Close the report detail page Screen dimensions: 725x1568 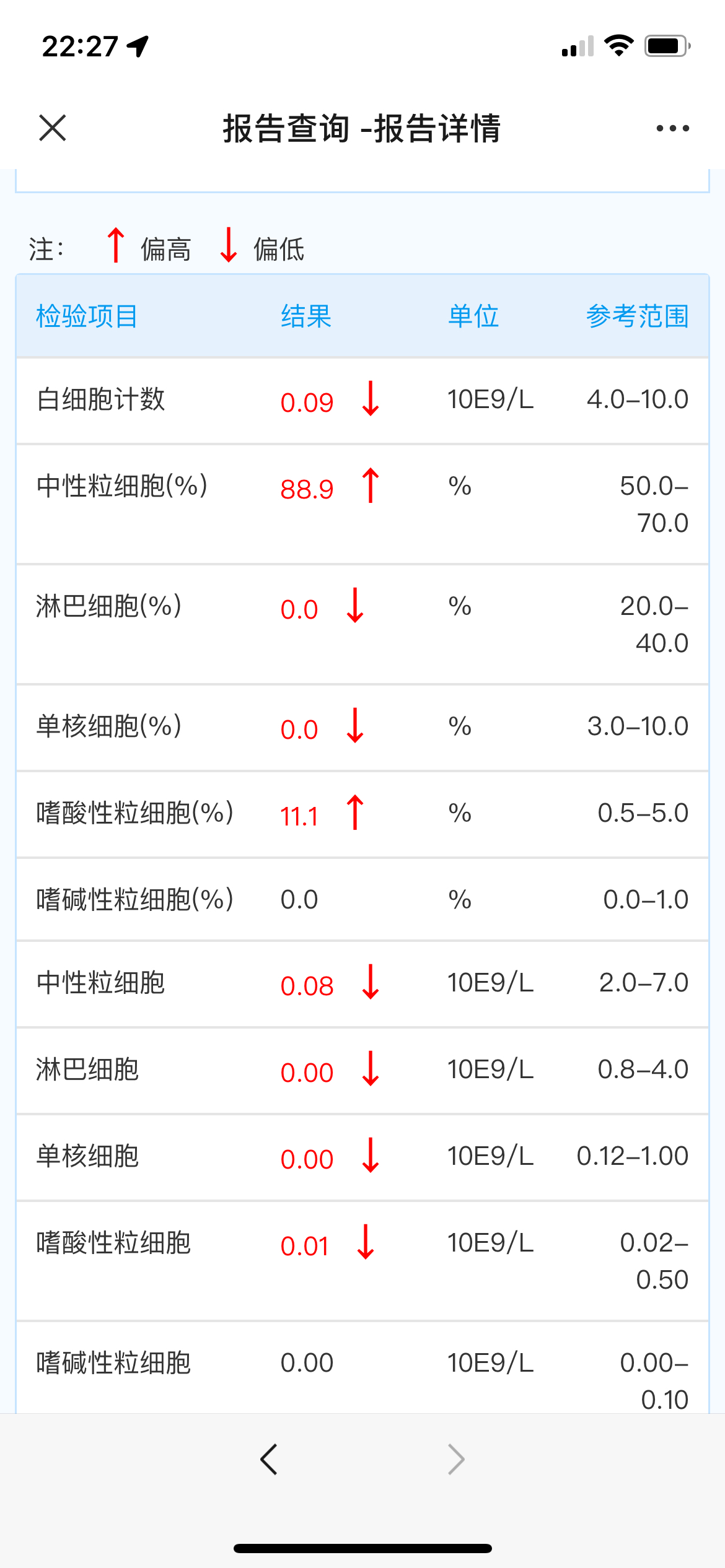click(53, 128)
